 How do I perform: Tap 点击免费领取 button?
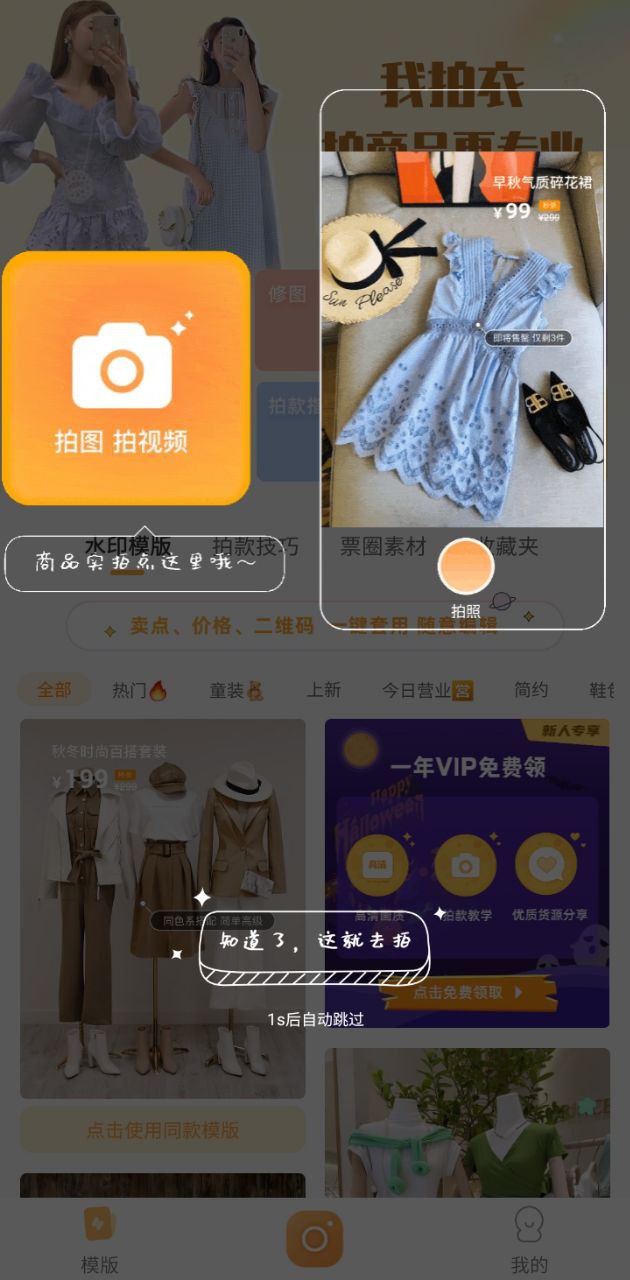pos(467,992)
